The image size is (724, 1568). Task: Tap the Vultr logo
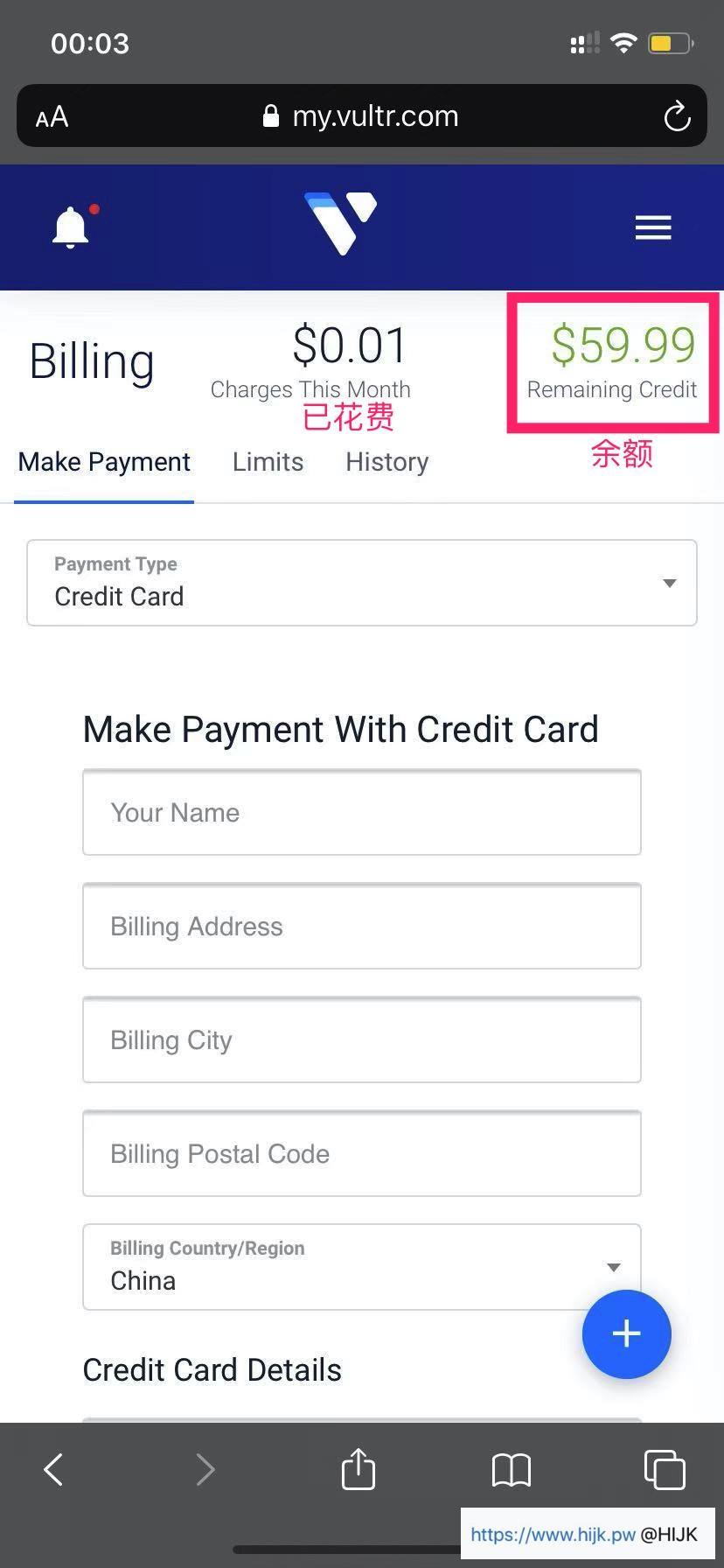coord(341,224)
